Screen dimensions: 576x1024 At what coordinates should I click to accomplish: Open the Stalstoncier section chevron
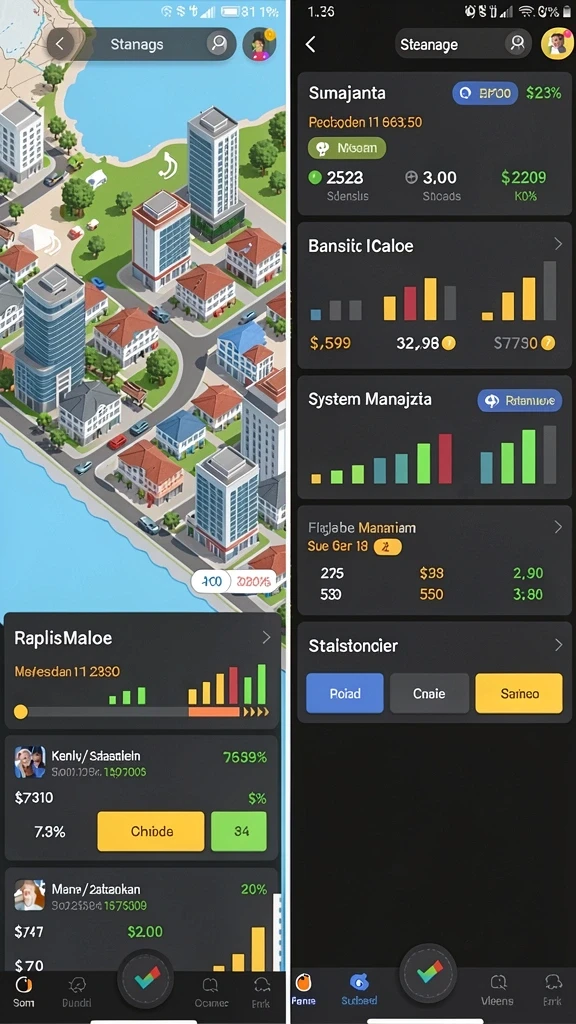click(x=558, y=645)
